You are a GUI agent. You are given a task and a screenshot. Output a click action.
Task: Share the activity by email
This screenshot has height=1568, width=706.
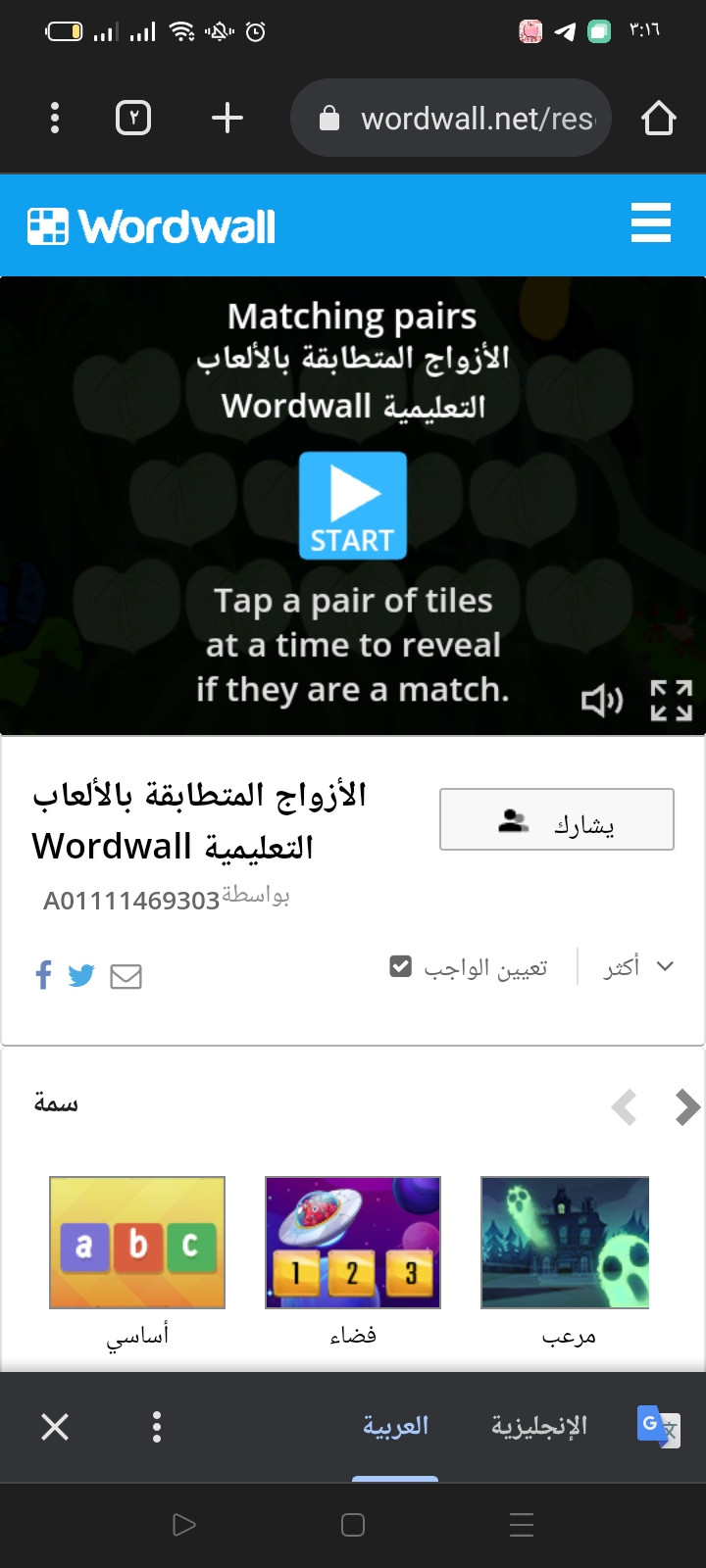point(126,976)
